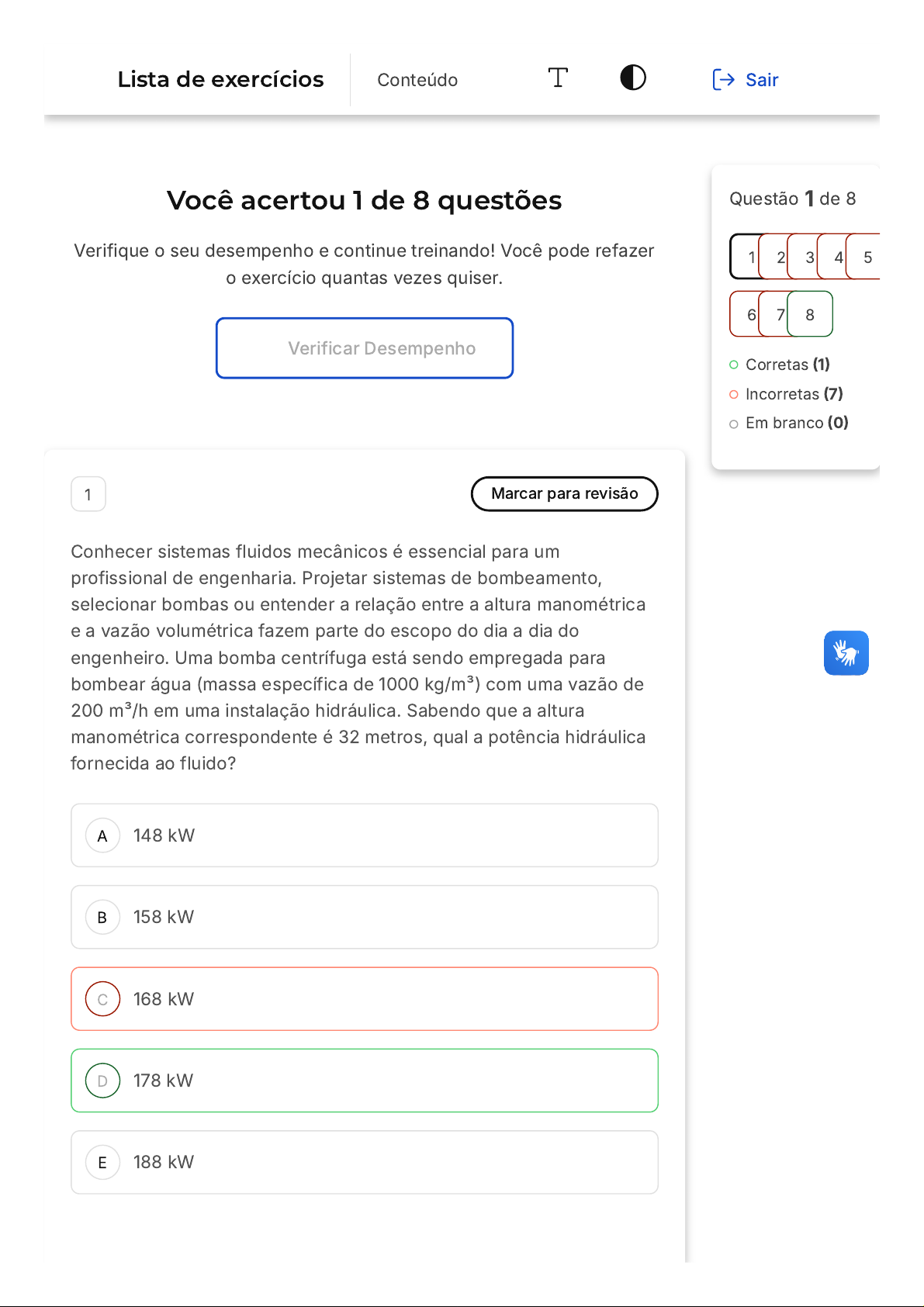This screenshot has width=924, height=1307.
Task: Jump to question 5 in the navigator
Action: pos(867,257)
